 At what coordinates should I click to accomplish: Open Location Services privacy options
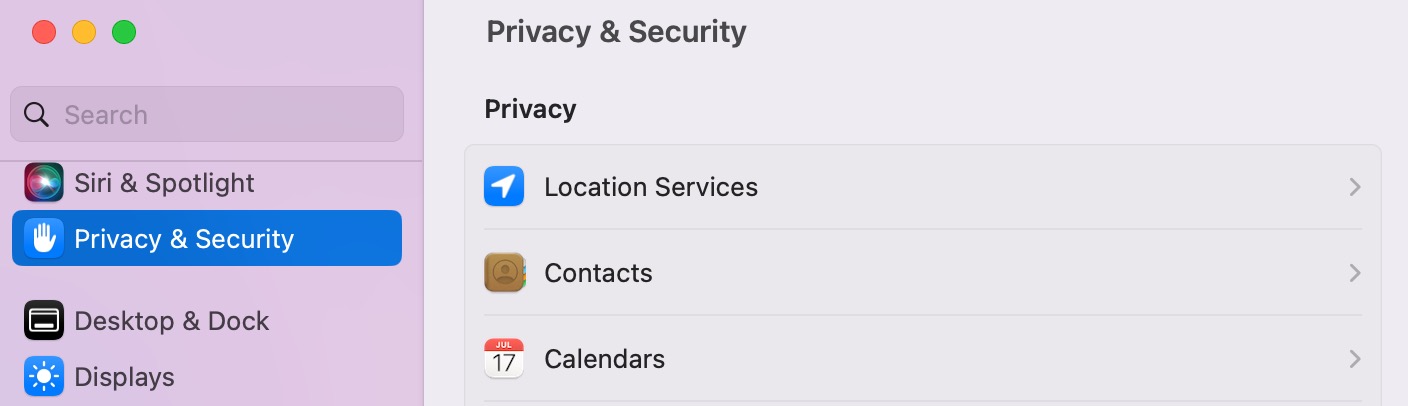coord(922,187)
